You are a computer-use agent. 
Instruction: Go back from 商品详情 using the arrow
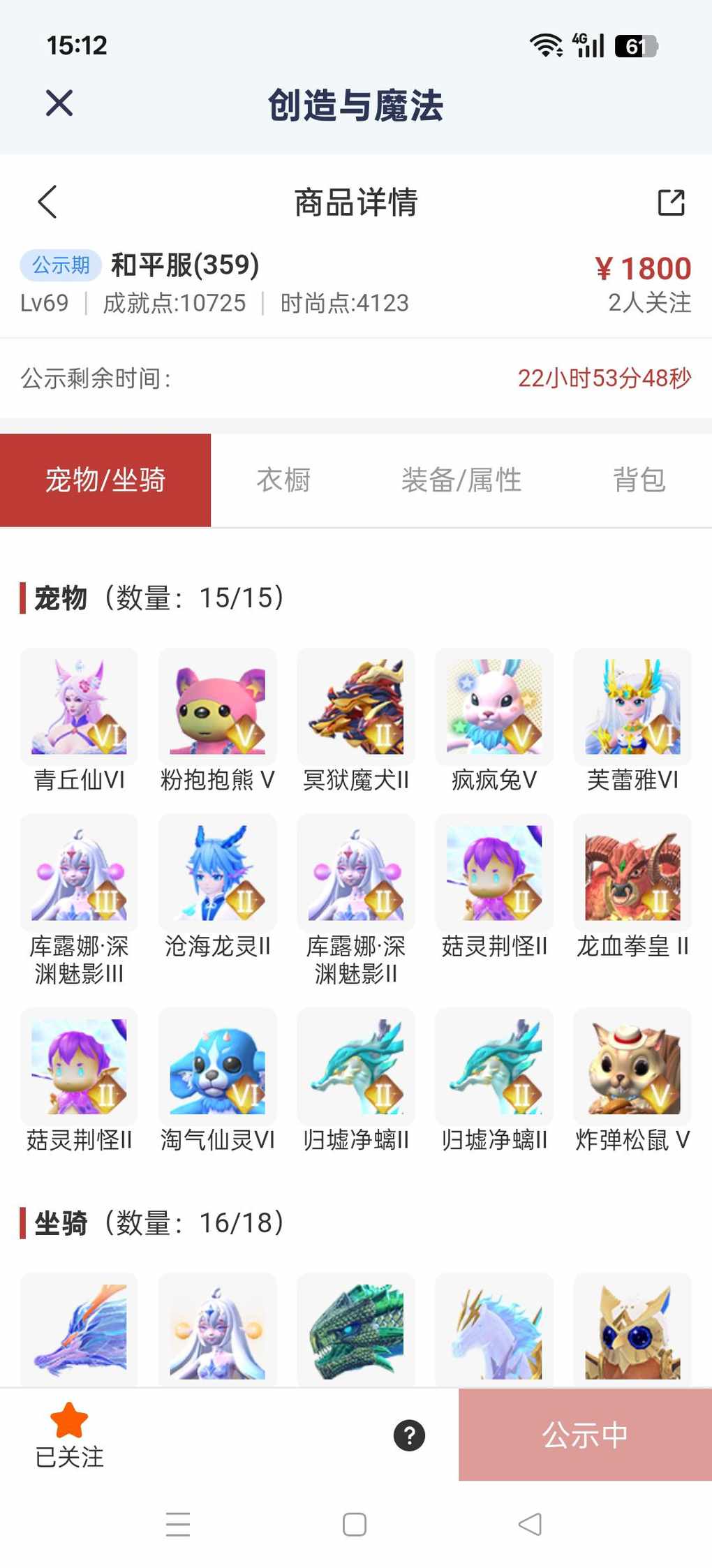click(x=47, y=202)
